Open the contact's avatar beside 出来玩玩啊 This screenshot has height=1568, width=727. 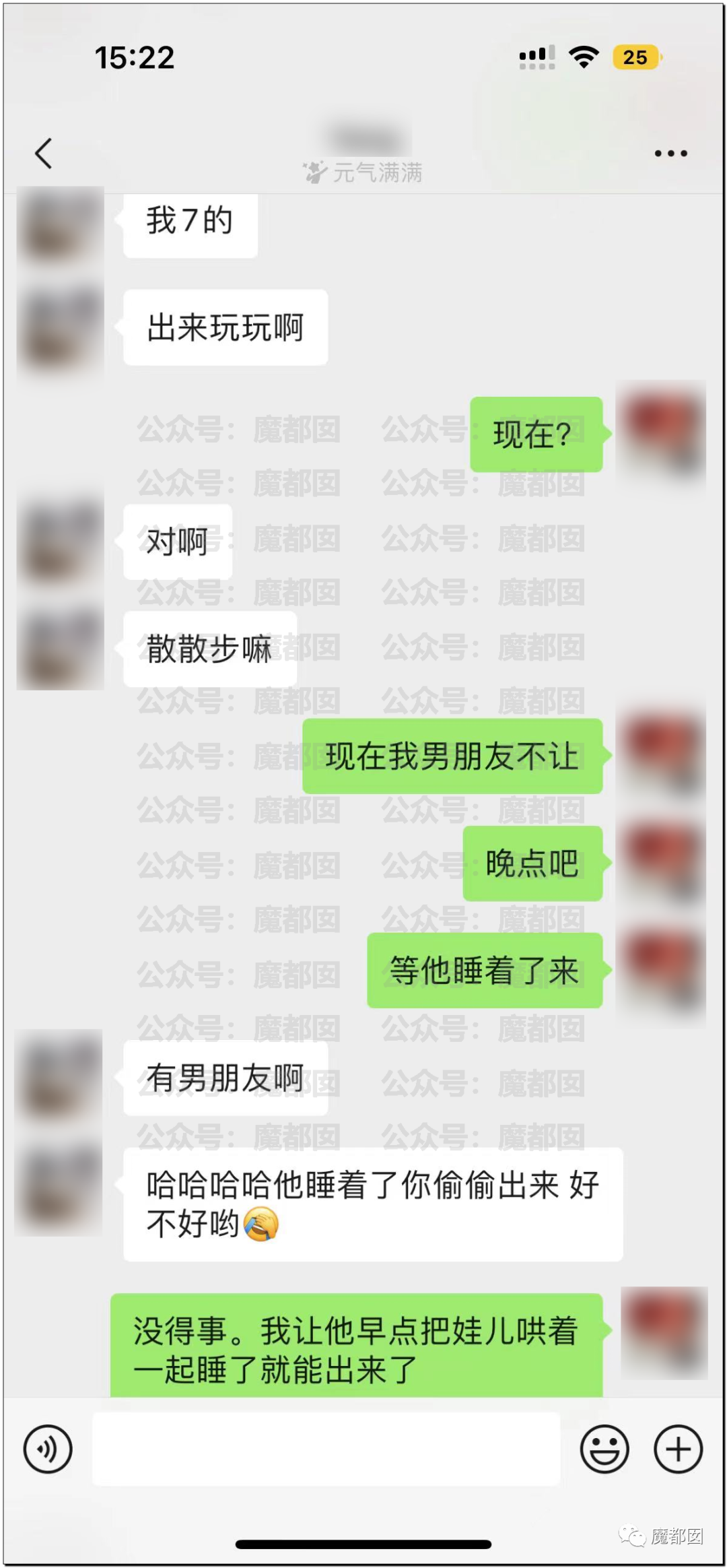click(x=60, y=328)
